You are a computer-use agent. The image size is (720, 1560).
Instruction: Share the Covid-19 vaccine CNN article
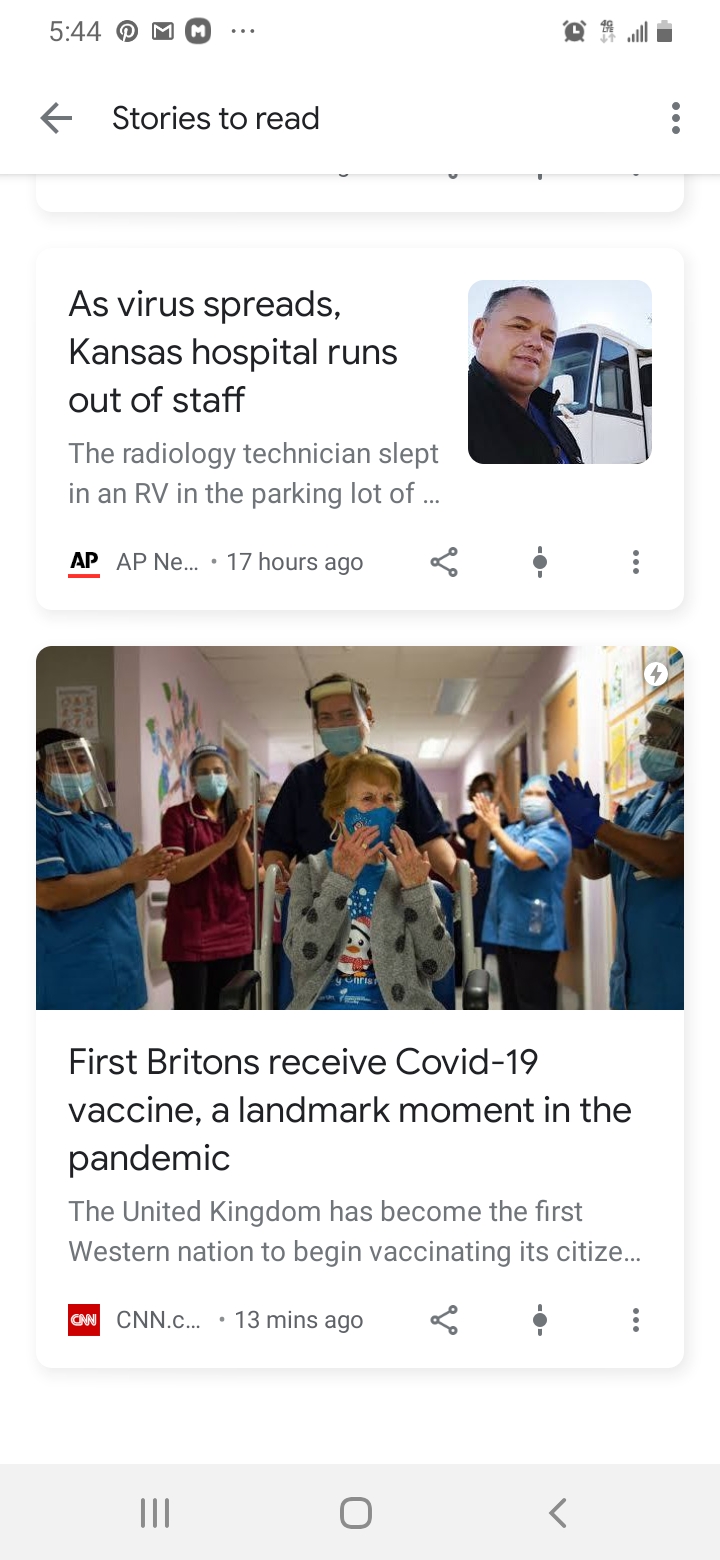tap(444, 1320)
